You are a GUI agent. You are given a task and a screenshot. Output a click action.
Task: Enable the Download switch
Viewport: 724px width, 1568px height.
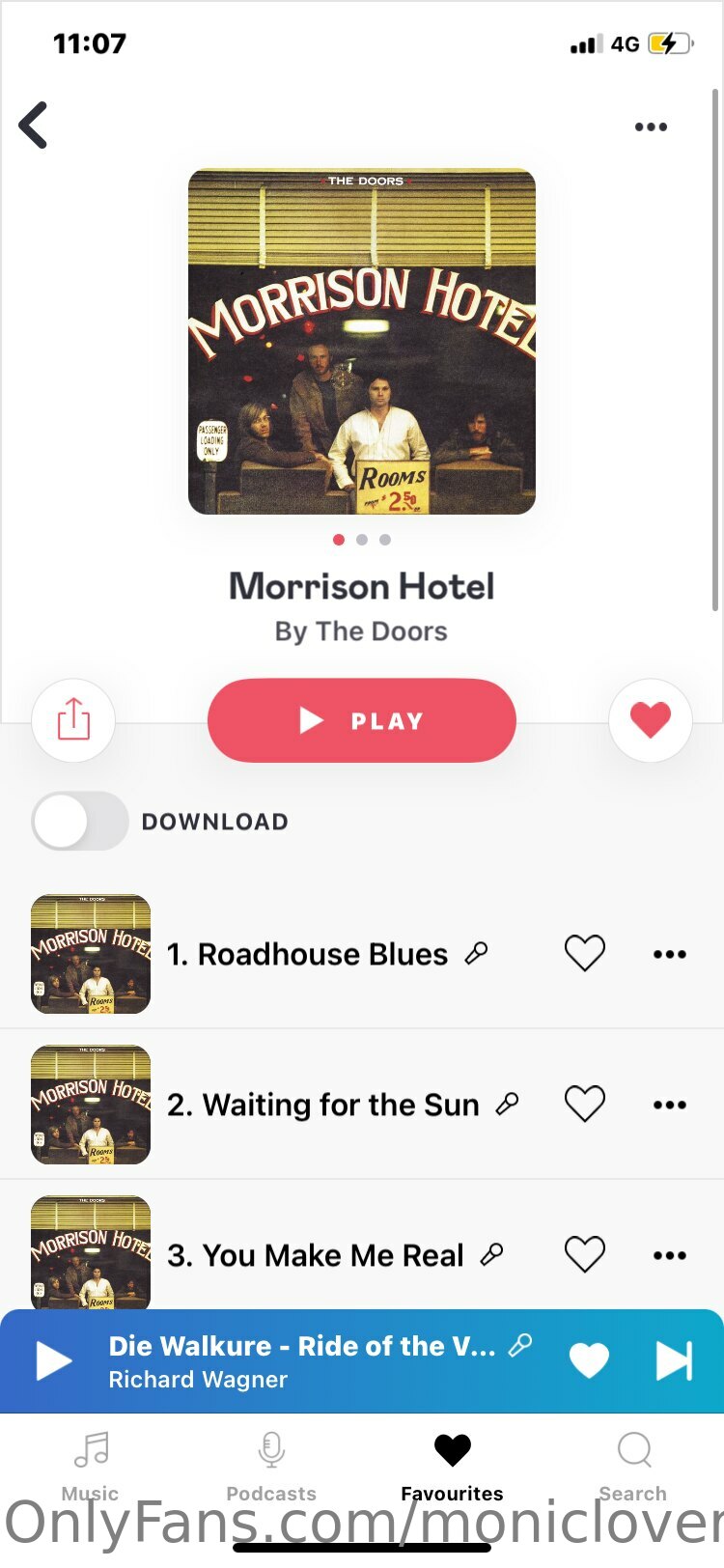coord(80,821)
